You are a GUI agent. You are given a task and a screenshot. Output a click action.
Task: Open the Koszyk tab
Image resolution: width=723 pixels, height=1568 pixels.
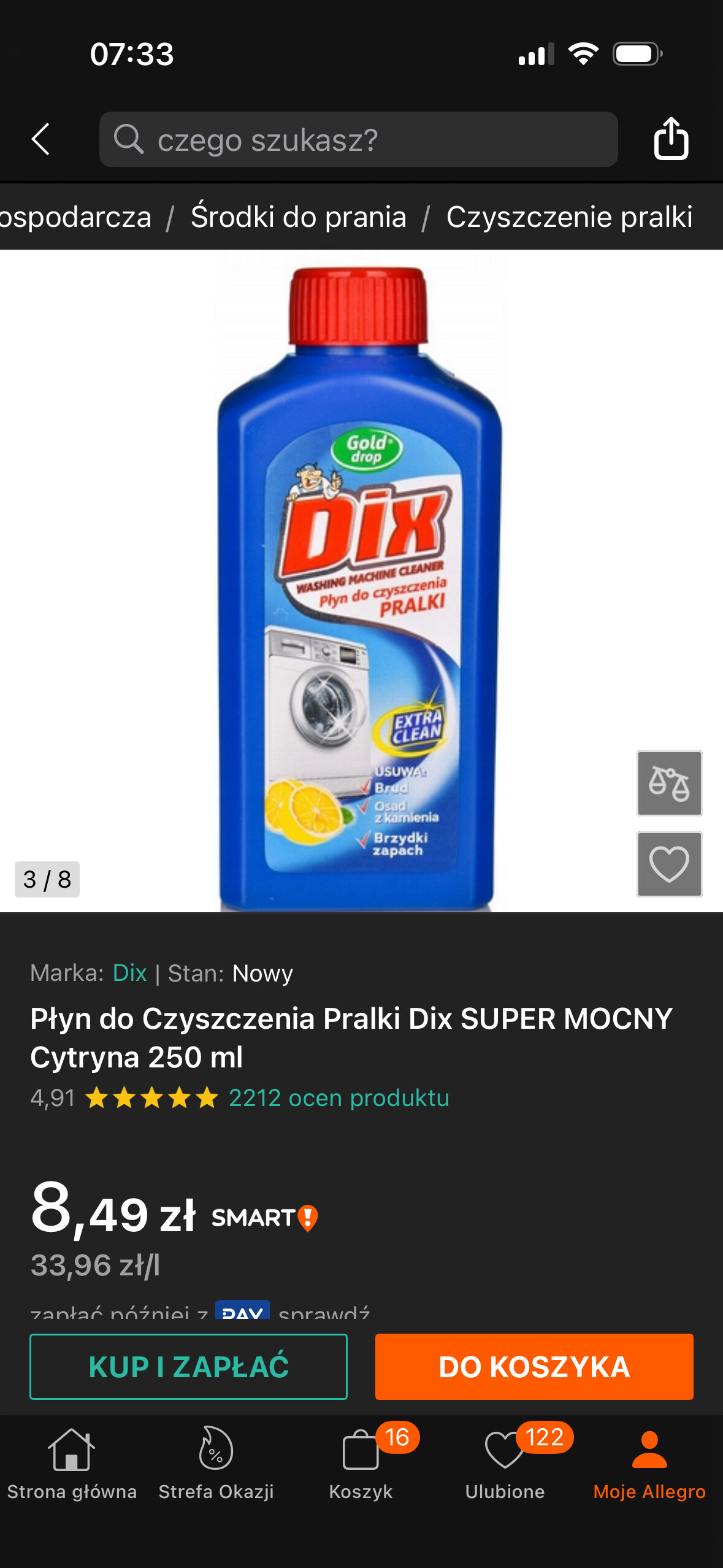coord(361,1464)
